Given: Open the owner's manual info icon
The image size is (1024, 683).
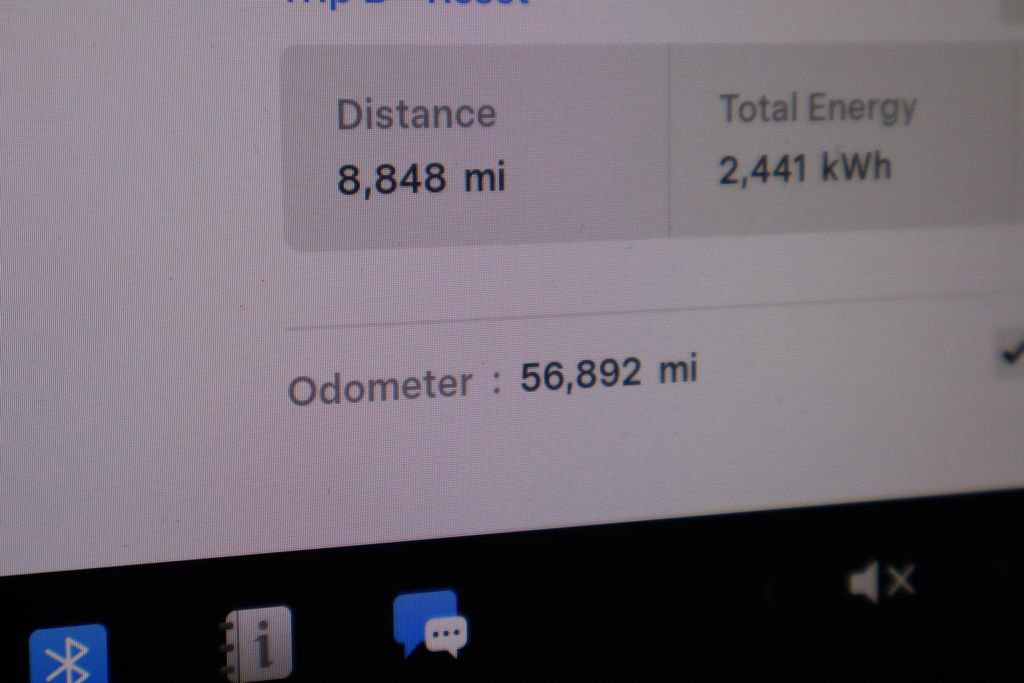Looking at the screenshot, I should 256,641.
